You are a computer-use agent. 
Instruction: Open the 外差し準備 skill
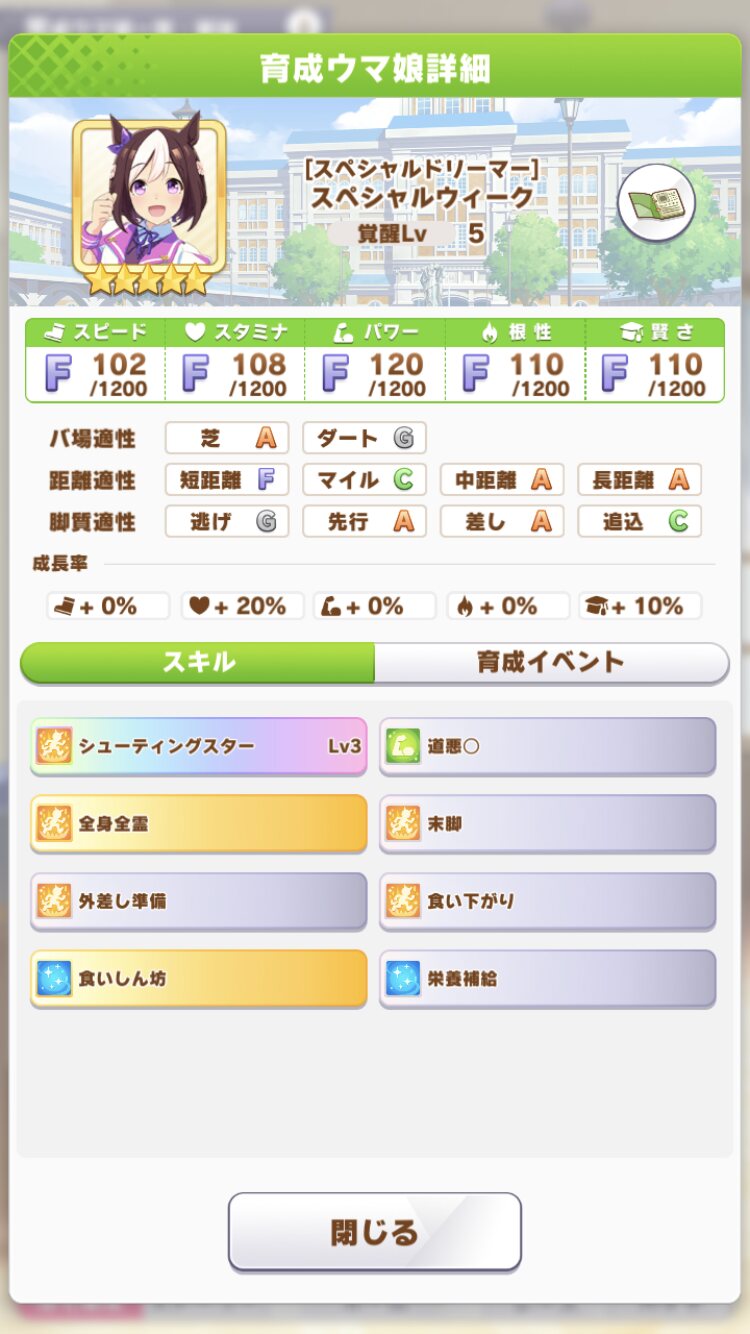point(199,901)
